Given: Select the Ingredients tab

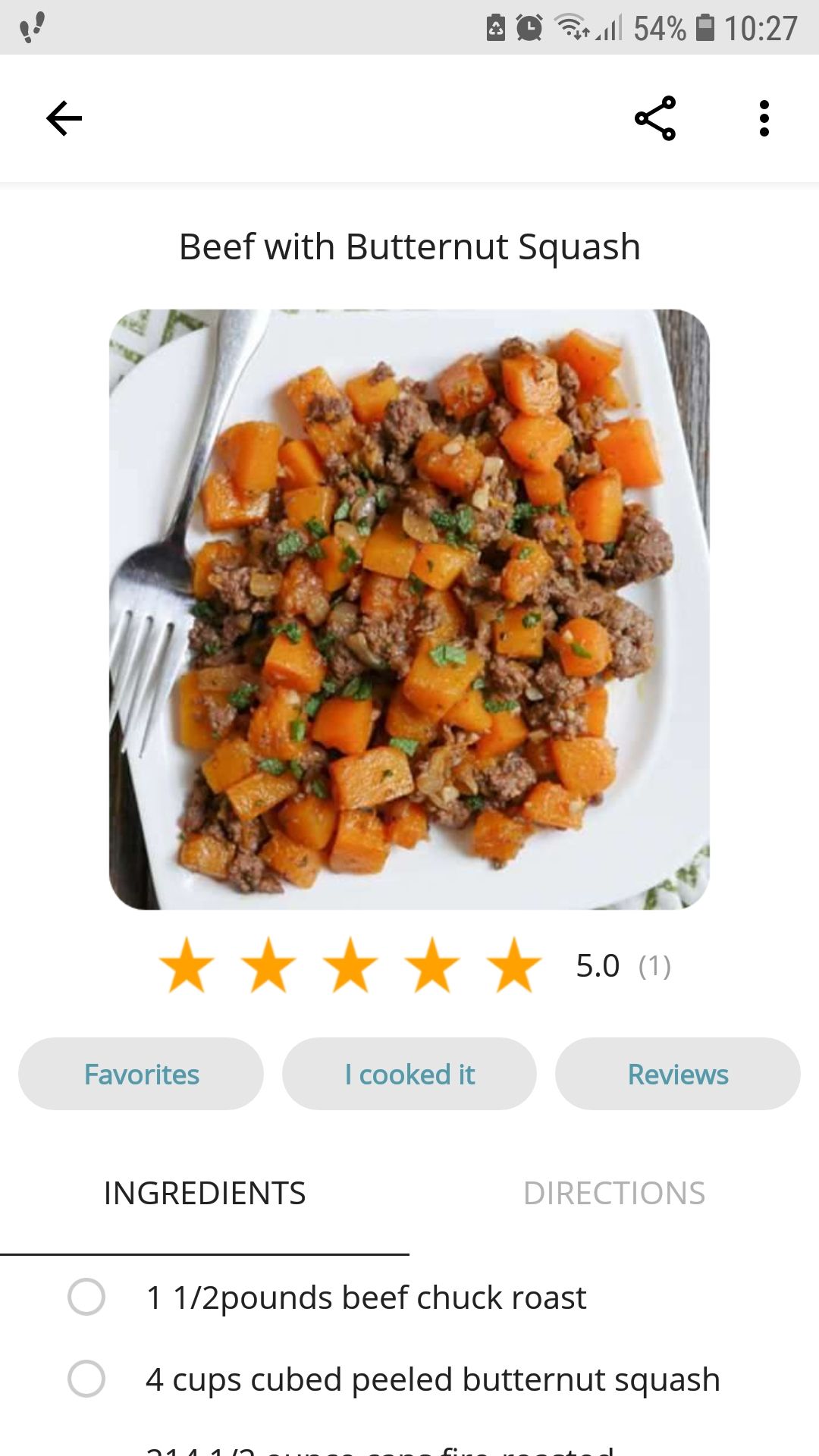Looking at the screenshot, I should 205,1193.
